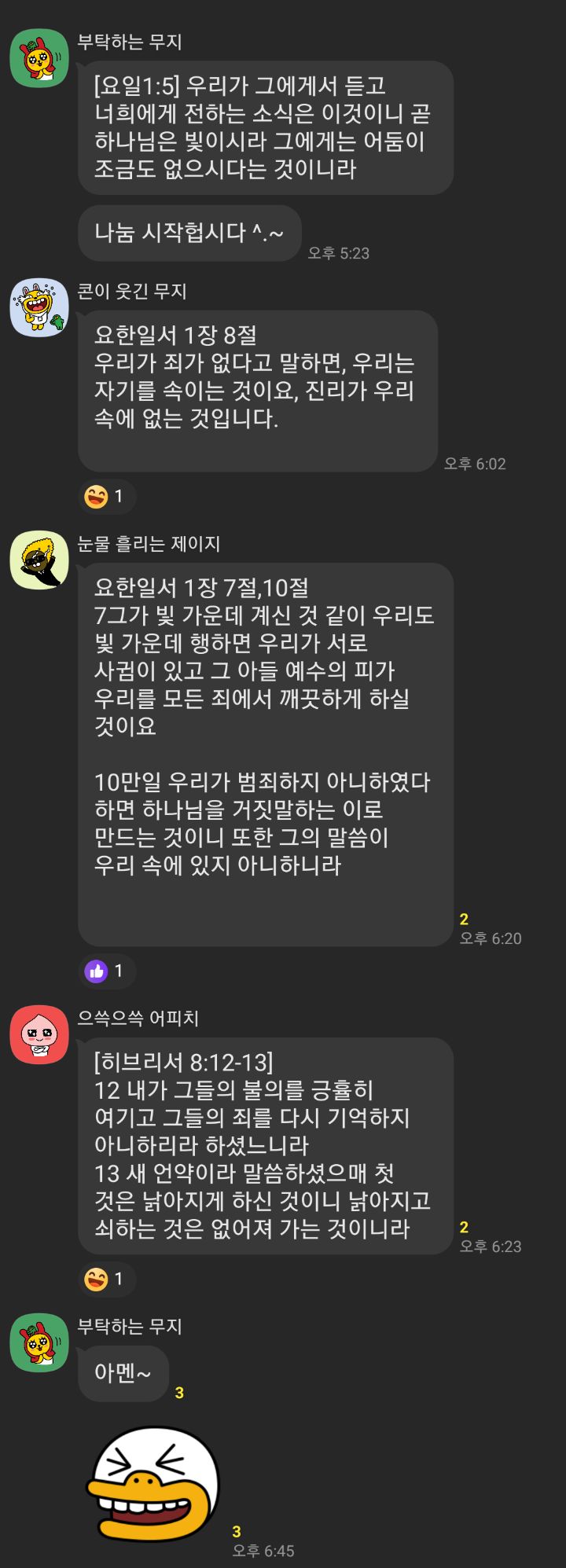Open 콘이 웃긴 무지's profile picture

pyautogui.click(x=39, y=307)
